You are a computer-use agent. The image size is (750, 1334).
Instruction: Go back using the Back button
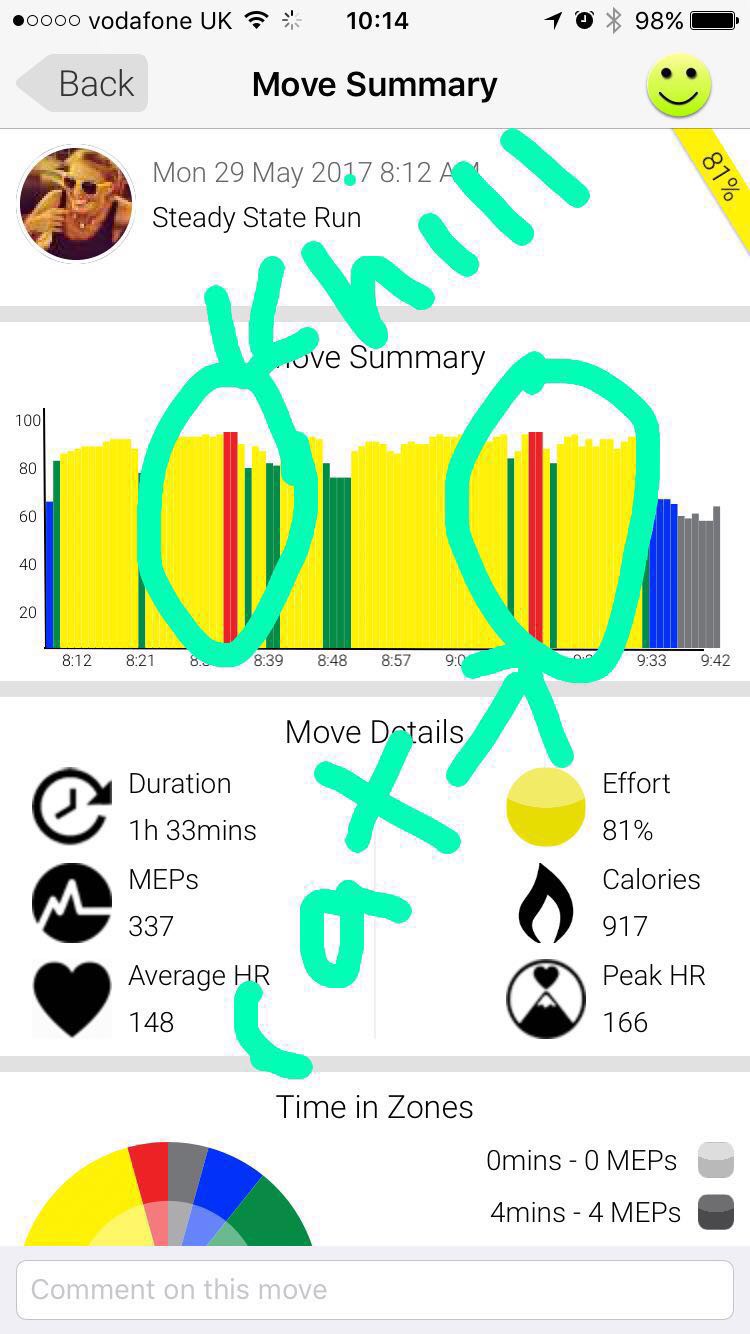click(84, 84)
